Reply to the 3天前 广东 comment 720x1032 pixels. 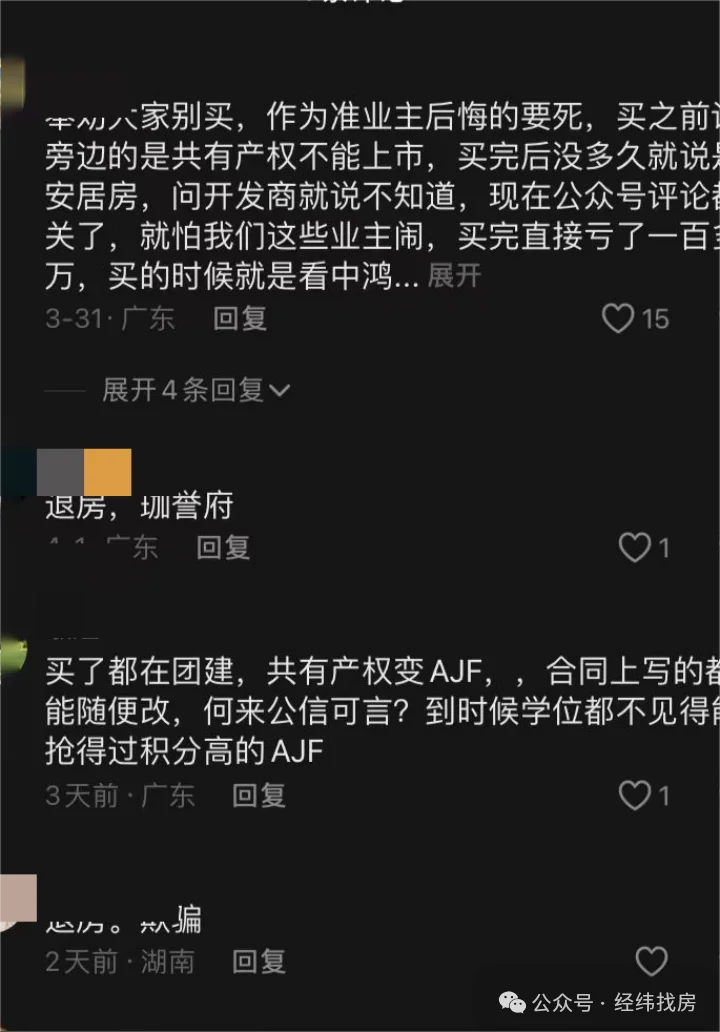point(259,796)
